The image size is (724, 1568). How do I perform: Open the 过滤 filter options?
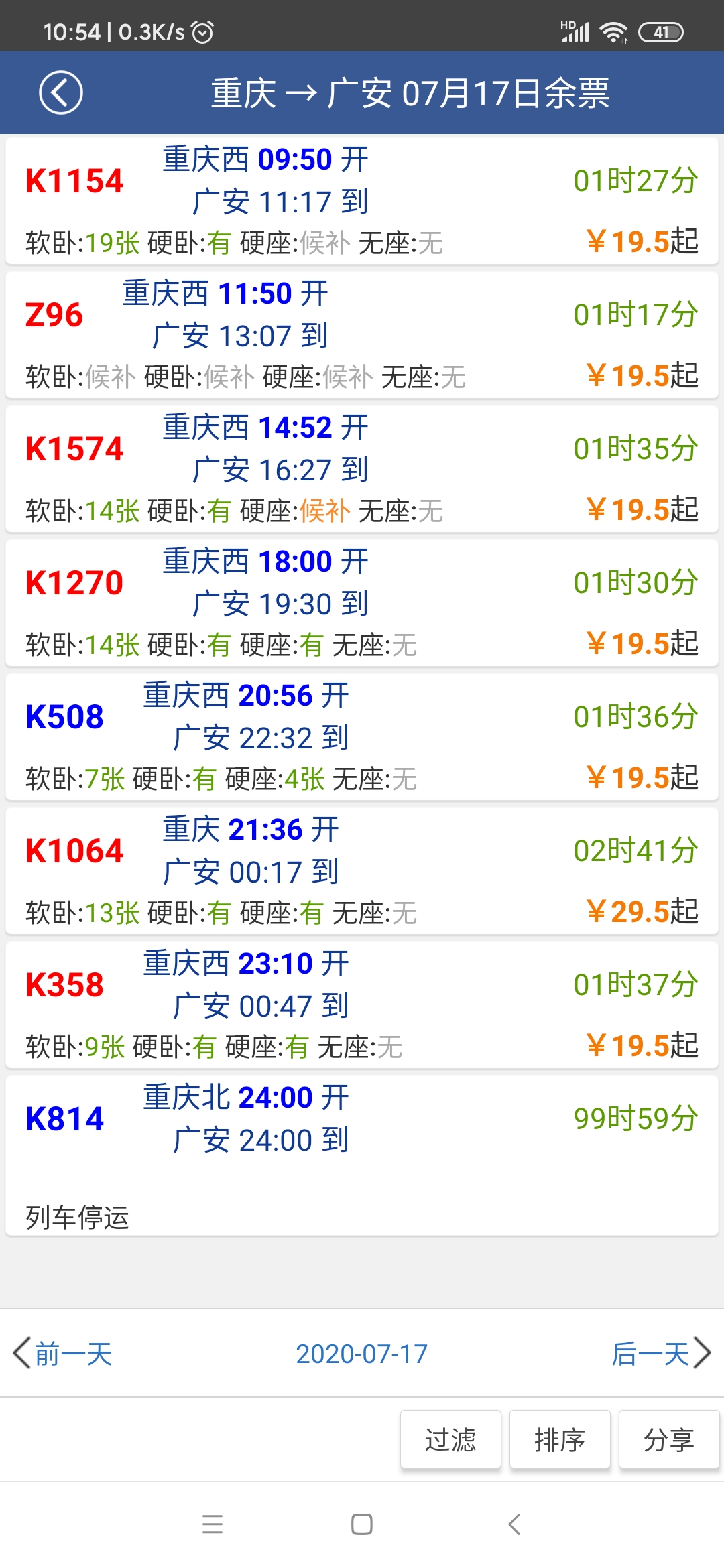click(450, 1439)
